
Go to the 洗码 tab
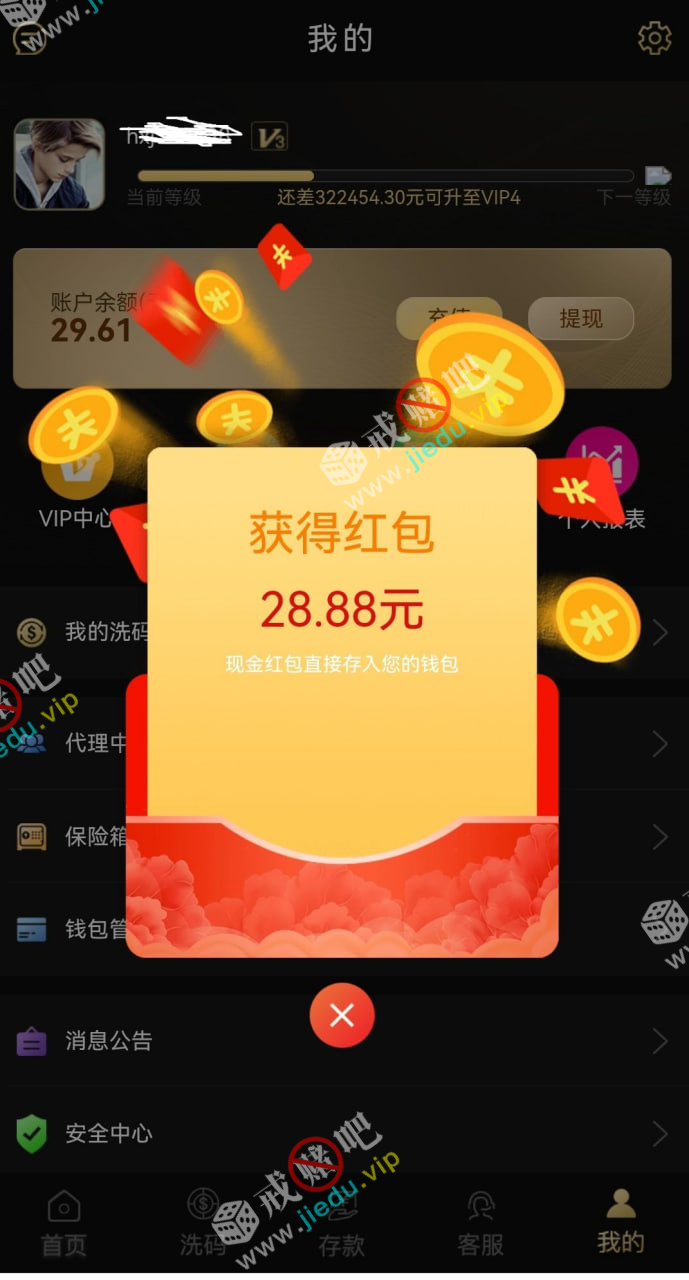tap(203, 1223)
